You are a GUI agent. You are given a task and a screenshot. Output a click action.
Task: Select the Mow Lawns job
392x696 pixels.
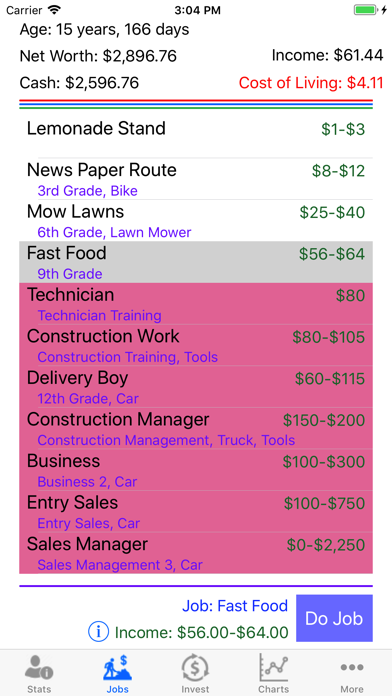[196, 221]
